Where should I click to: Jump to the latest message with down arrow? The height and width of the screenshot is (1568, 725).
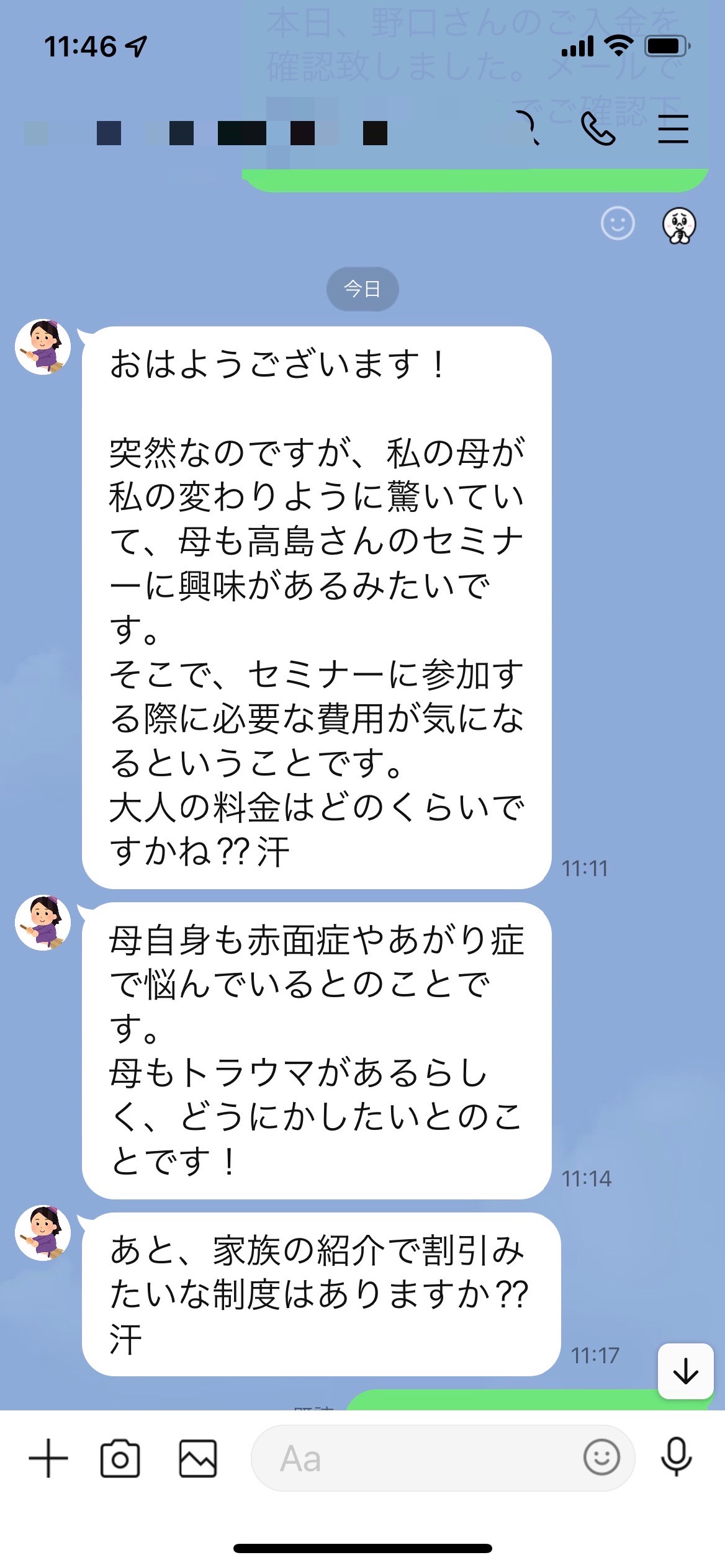685,1371
